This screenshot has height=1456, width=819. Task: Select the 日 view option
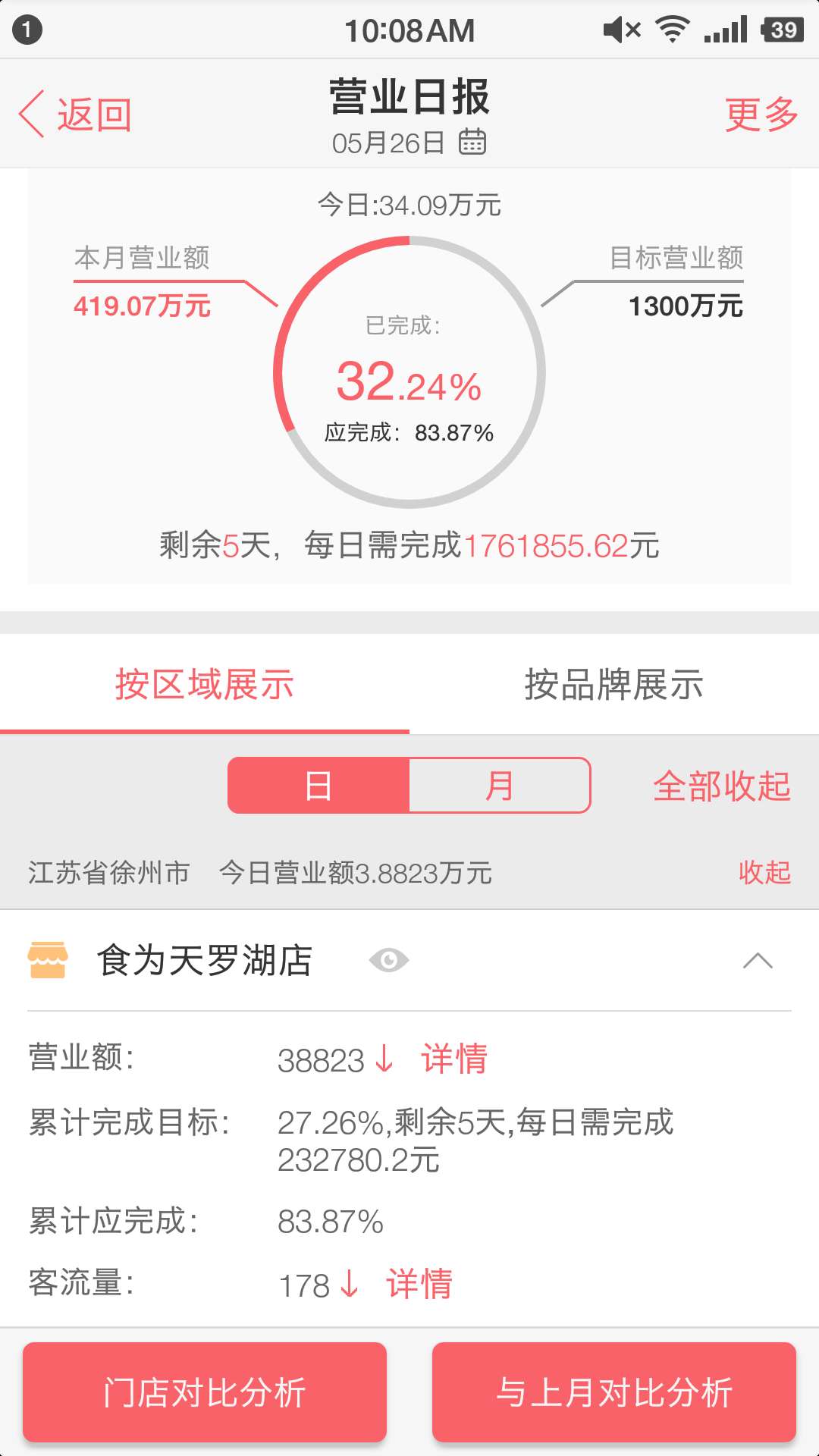(x=318, y=785)
